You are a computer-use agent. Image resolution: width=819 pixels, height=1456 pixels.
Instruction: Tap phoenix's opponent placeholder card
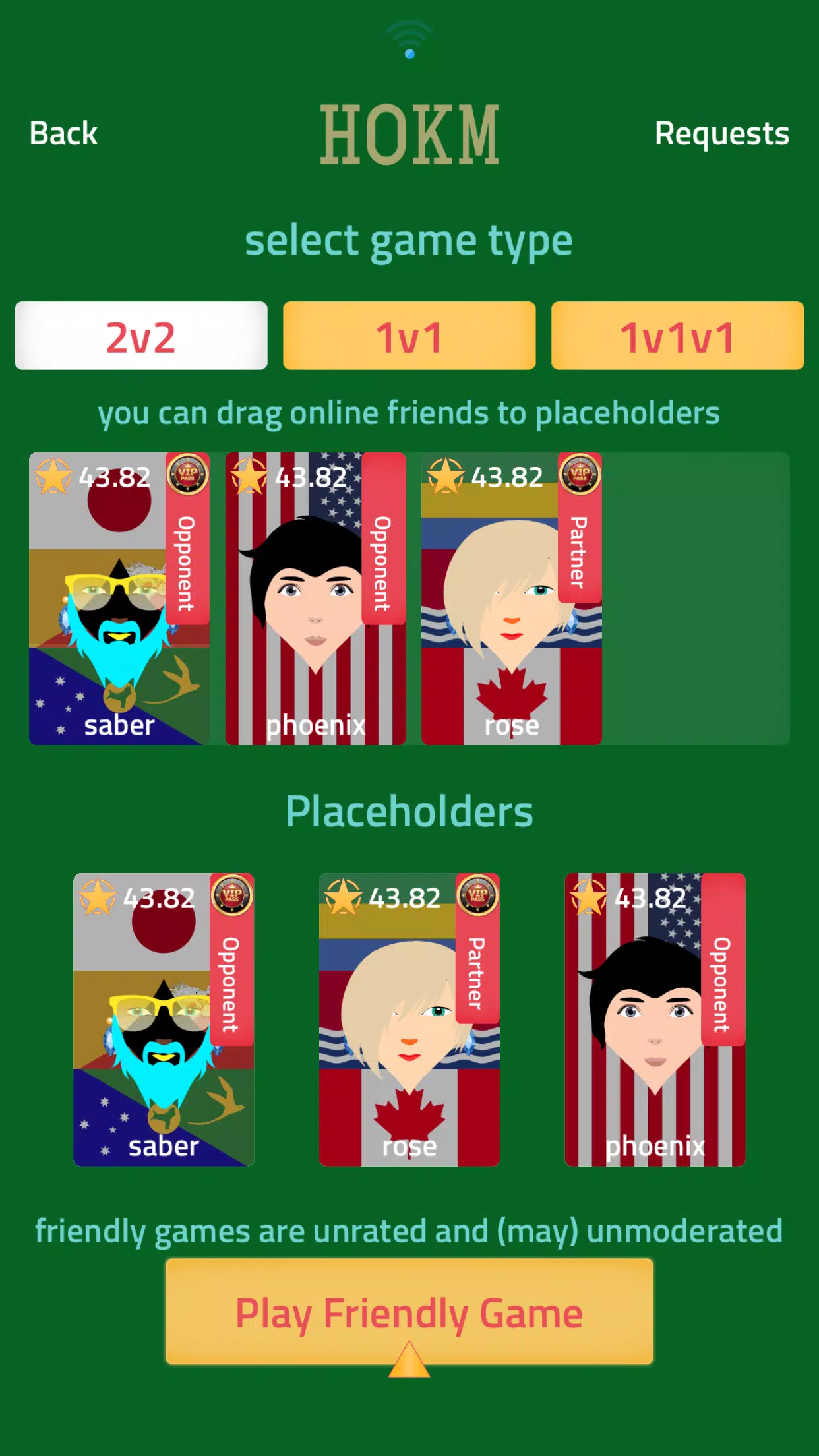pos(655,1019)
